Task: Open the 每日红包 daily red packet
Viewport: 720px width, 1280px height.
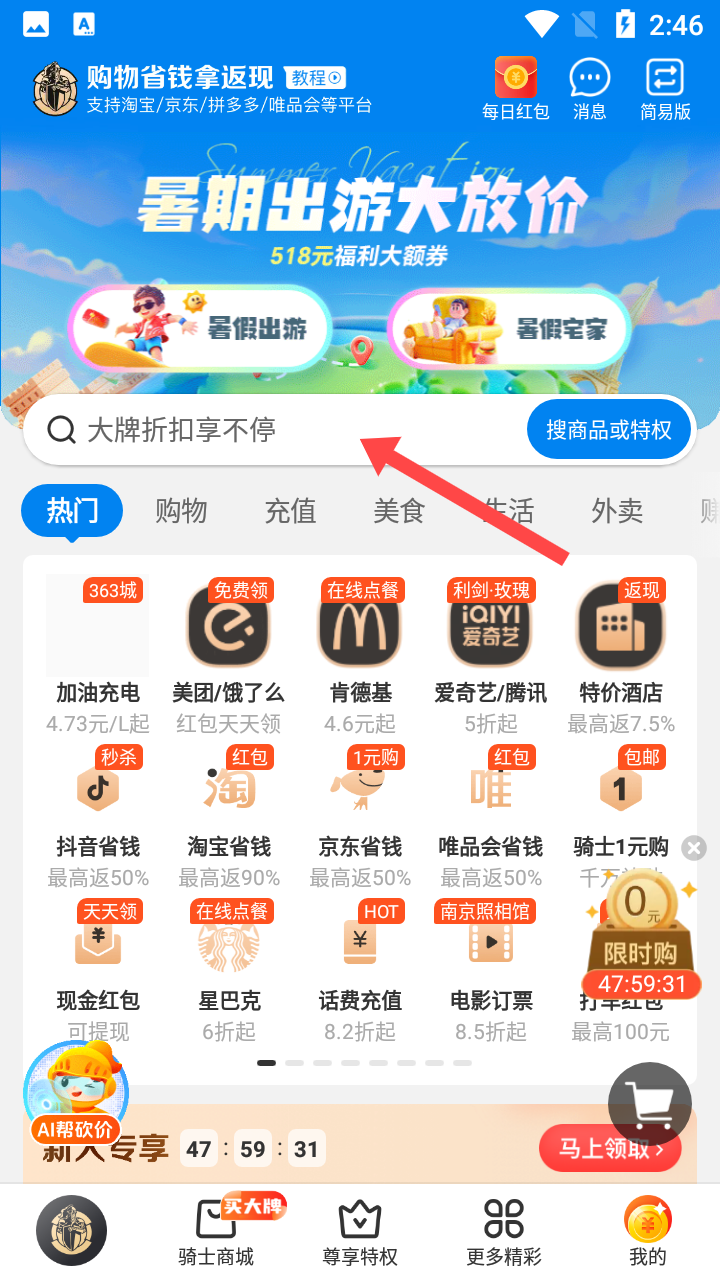Action: 516,88
